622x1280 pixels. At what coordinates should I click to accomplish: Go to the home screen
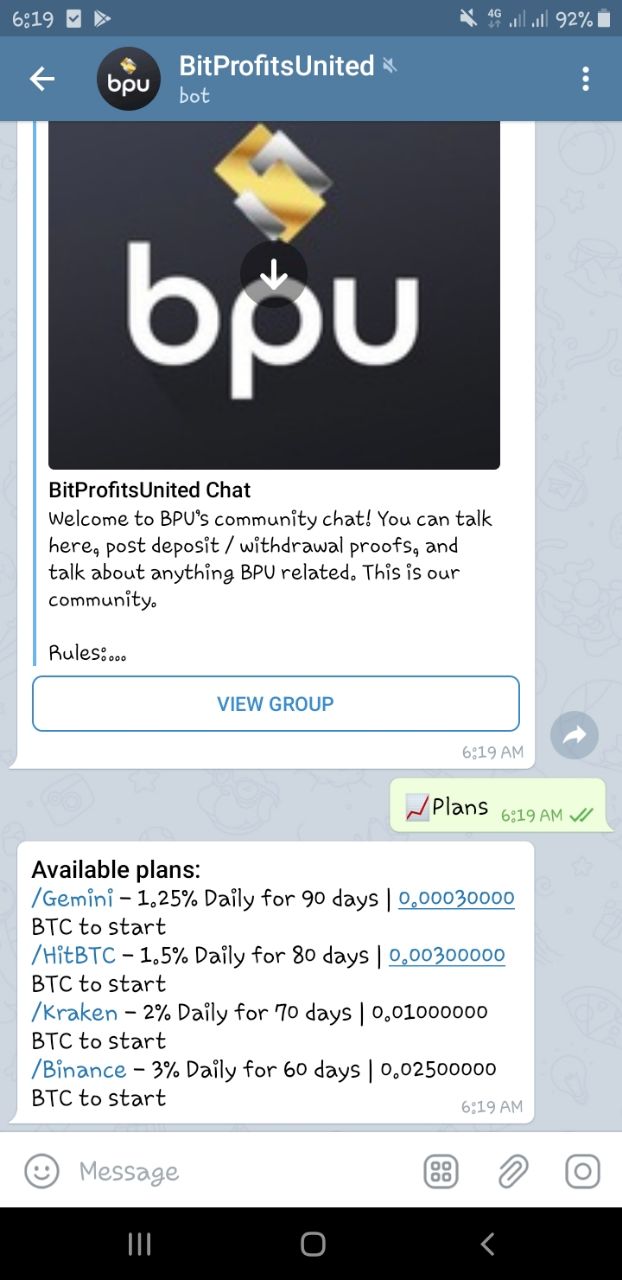pos(312,1243)
